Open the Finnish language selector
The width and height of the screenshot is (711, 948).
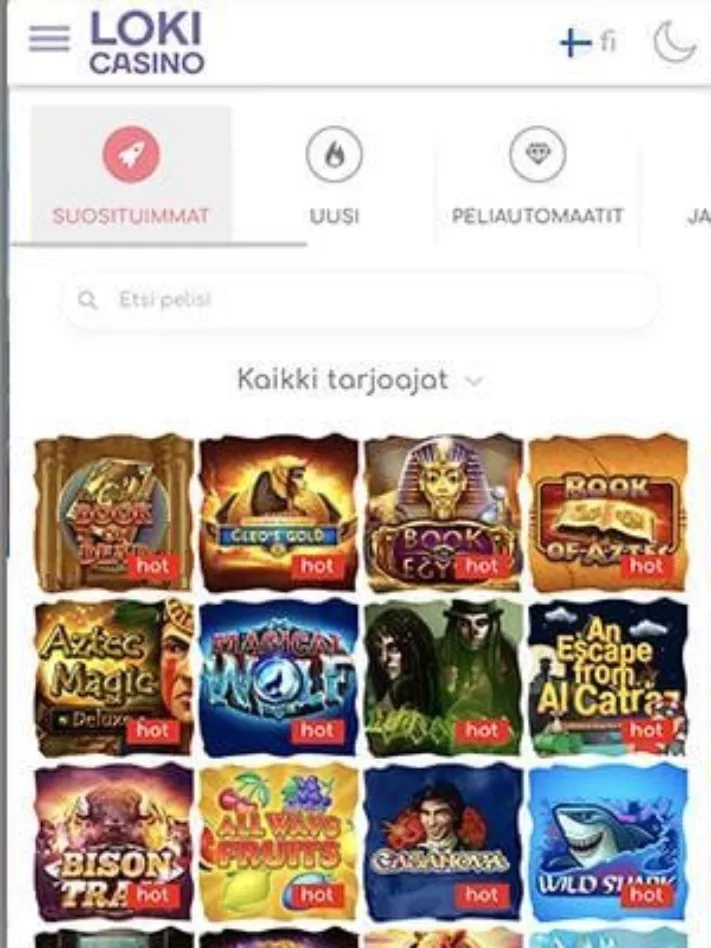pyautogui.click(x=588, y=42)
